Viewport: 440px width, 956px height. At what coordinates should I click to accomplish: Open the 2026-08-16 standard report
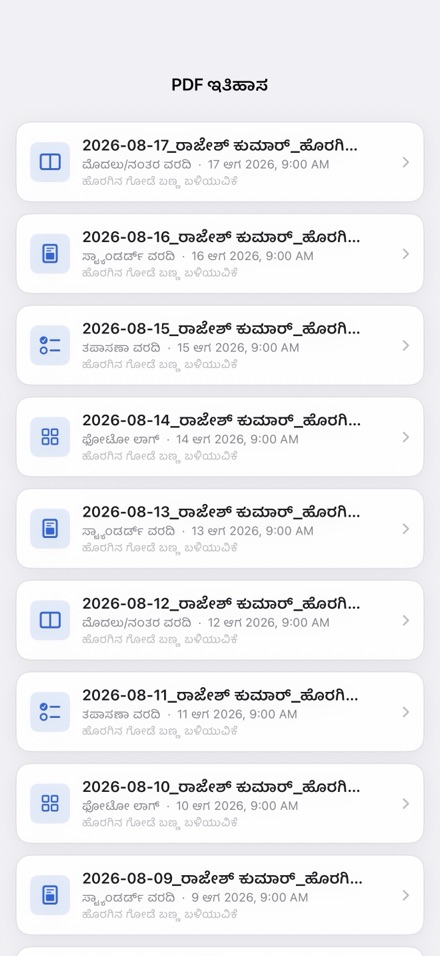click(x=220, y=254)
